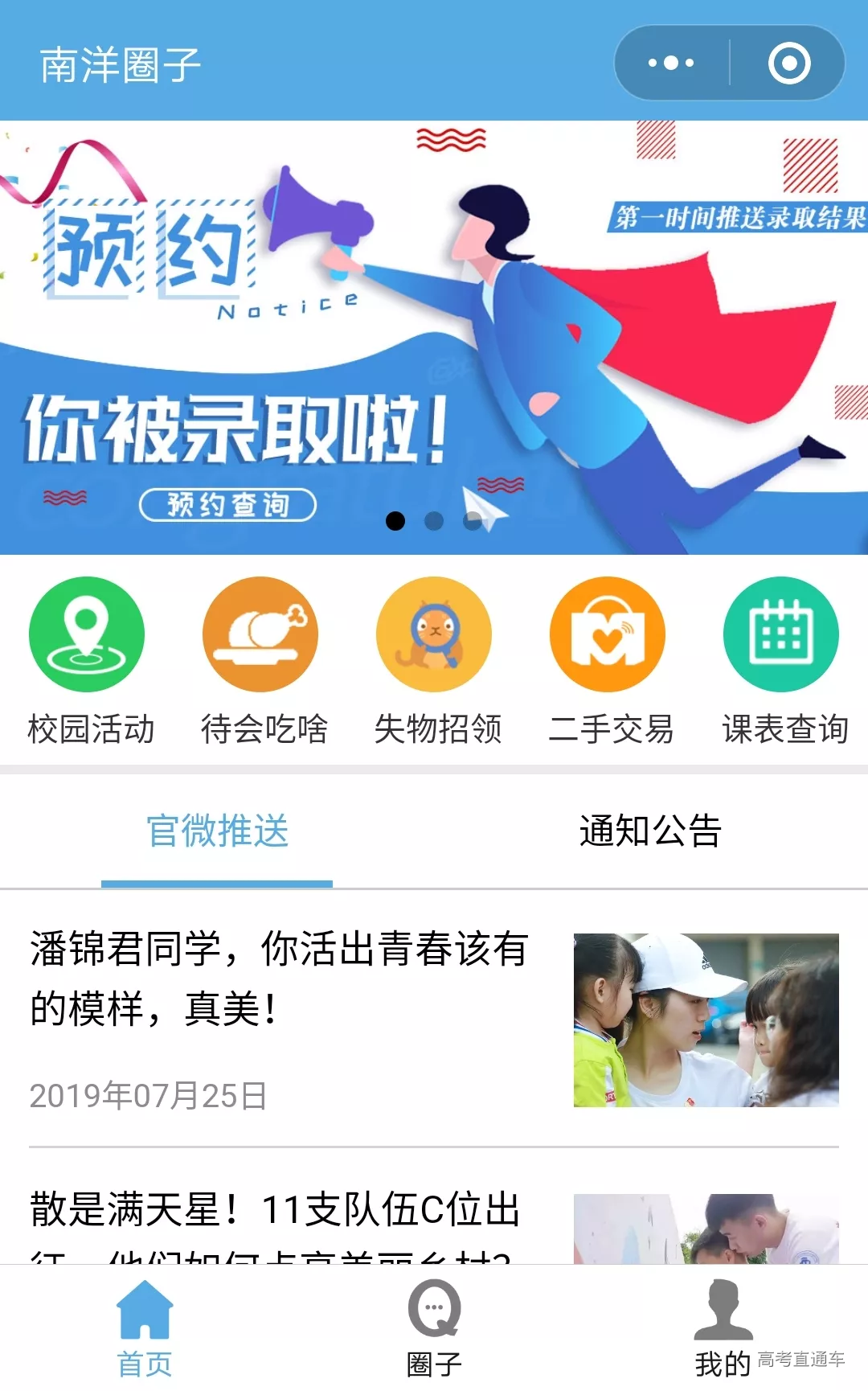
Task: Open 课表查询 timetable lookup
Action: 782,660
